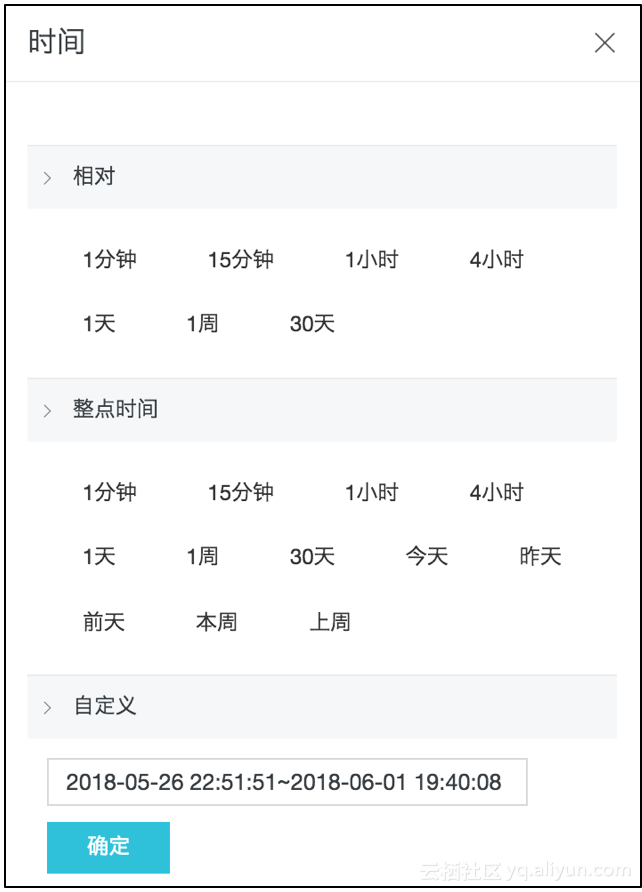Select relative 15分钟 range
The image size is (642, 892).
(240, 260)
